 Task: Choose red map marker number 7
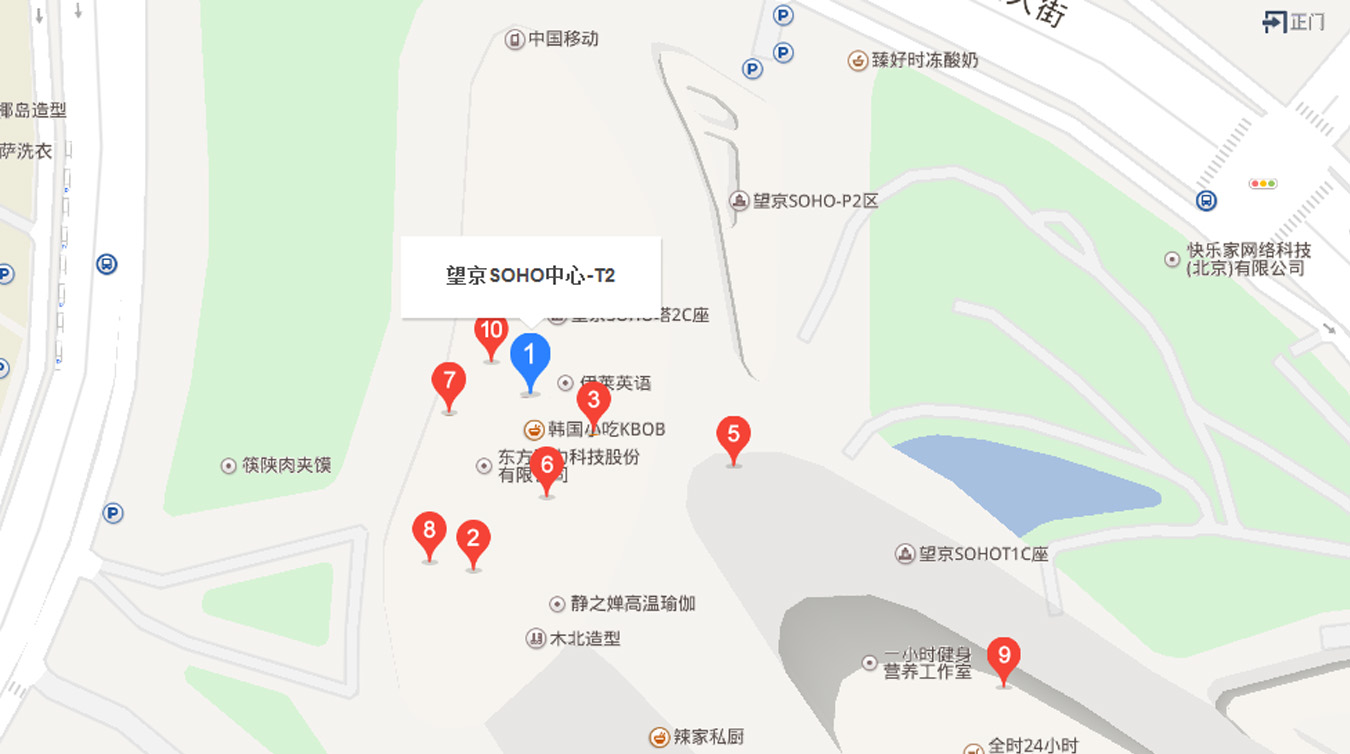[449, 382]
